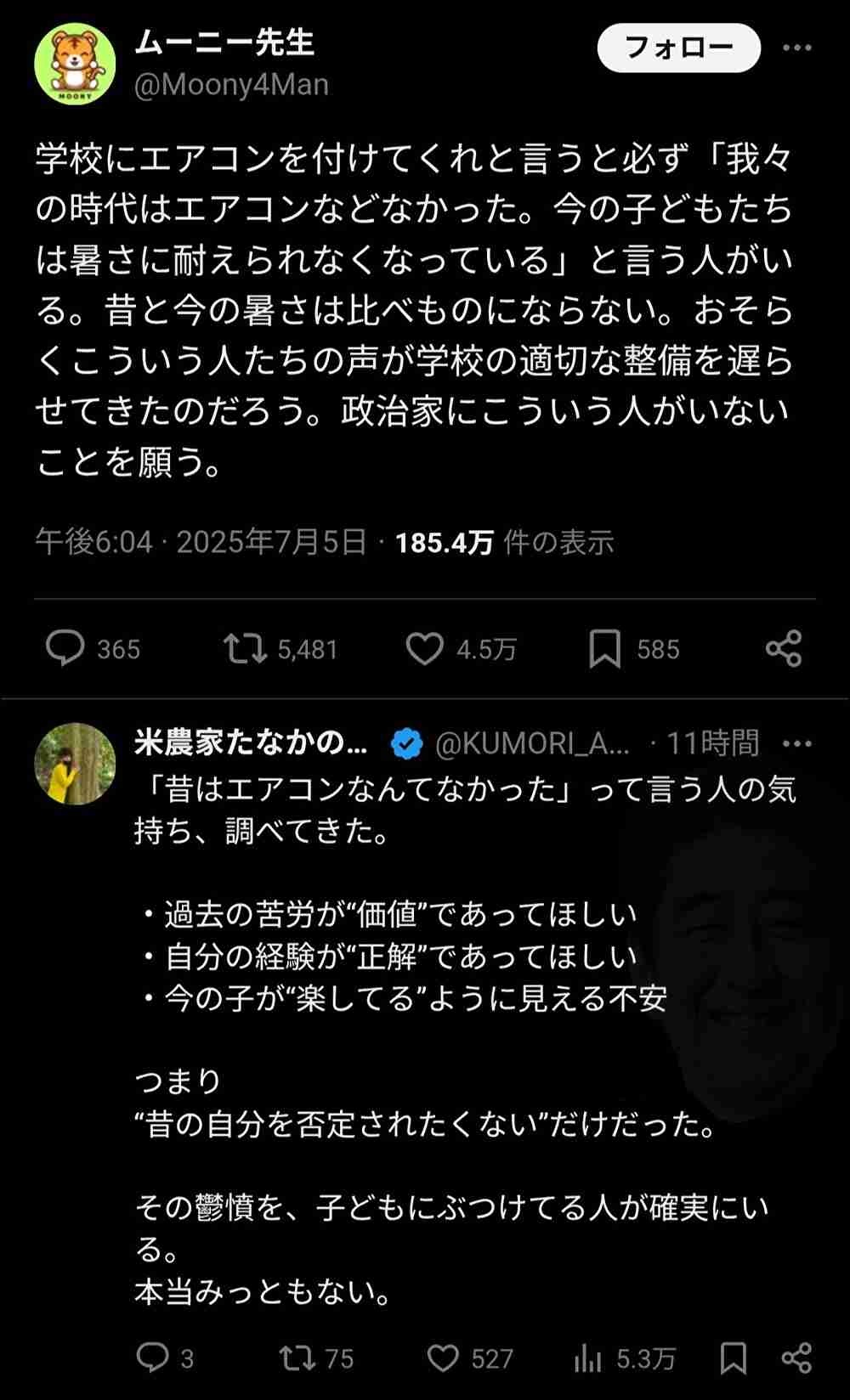The width and height of the screenshot is (850, 1400).
Task: Bookmark 米農家たなかの's reply
Action: 734,1358
